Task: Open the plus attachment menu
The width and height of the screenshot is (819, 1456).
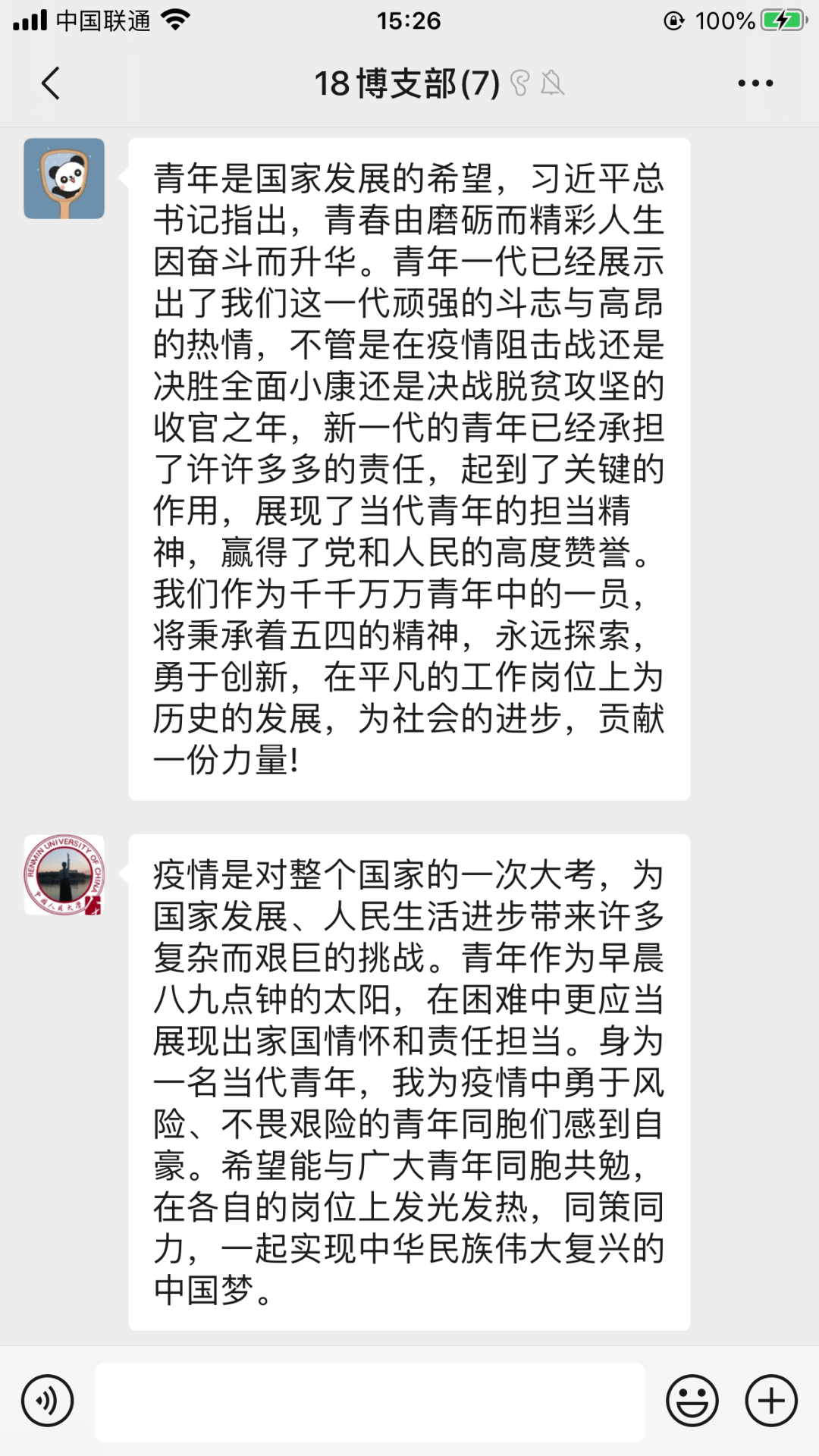Action: pyautogui.click(x=771, y=1401)
